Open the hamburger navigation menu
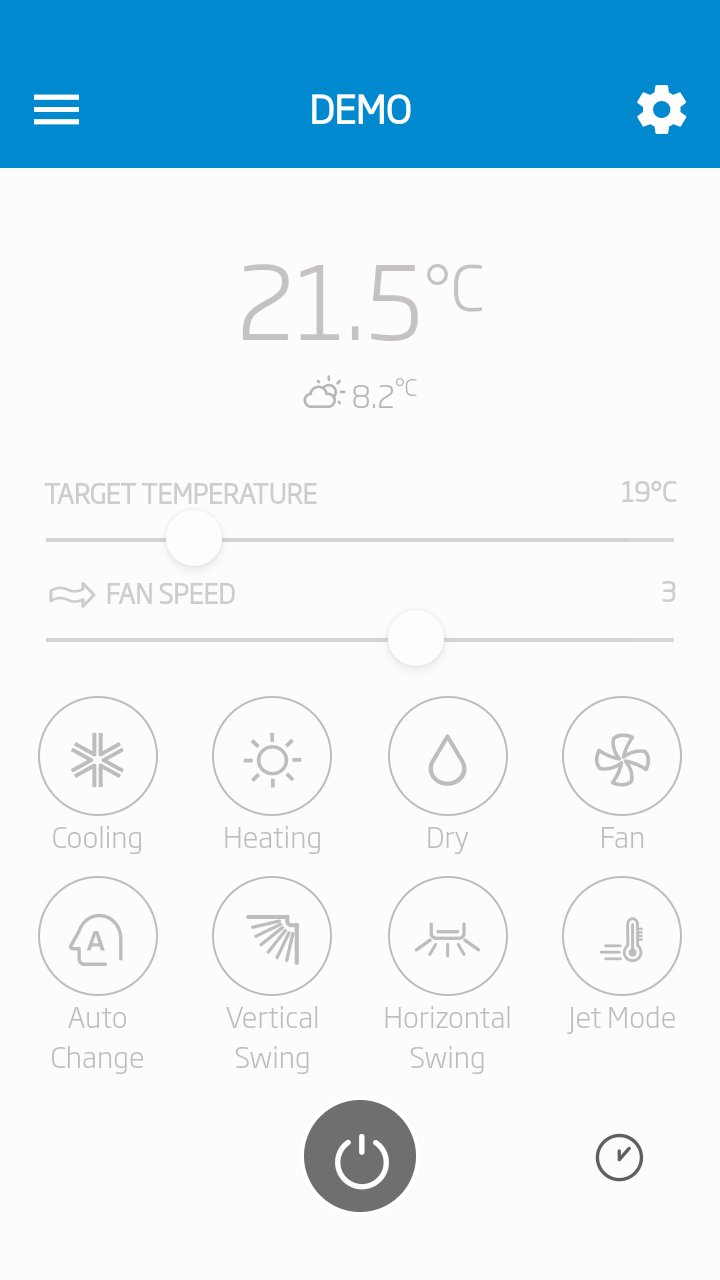Viewport: 720px width, 1280px height. click(56, 110)
